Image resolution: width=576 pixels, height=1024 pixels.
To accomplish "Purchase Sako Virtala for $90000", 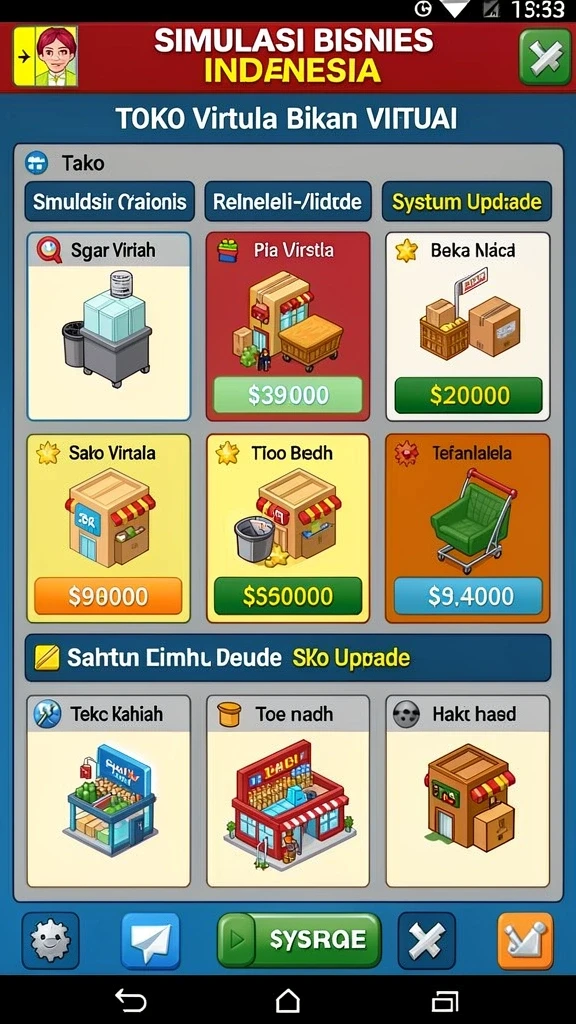I will (x=108, y=596).
